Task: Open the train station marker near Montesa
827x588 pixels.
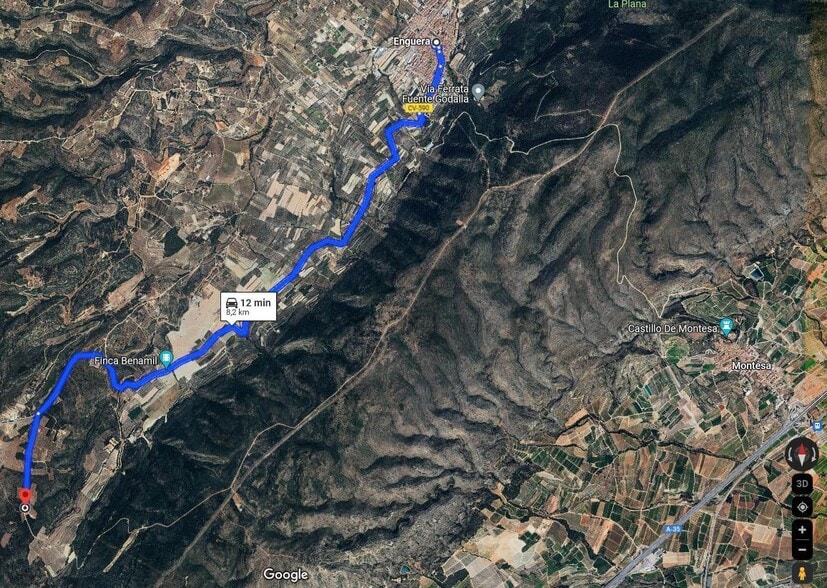Action: click(817, 425)
